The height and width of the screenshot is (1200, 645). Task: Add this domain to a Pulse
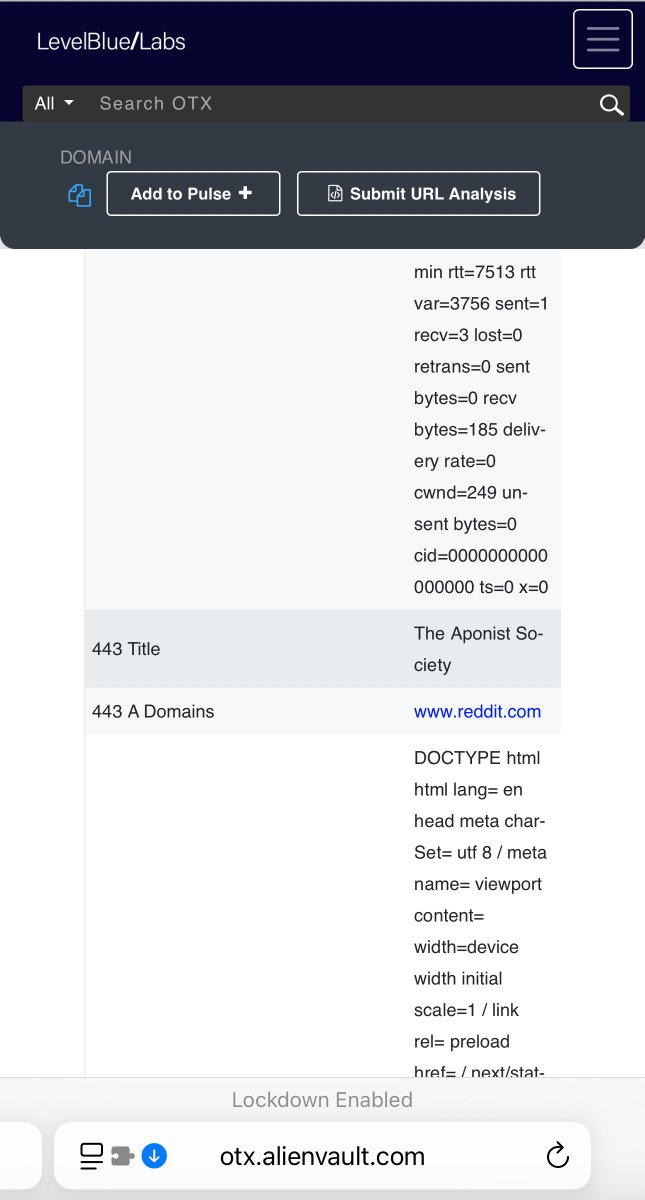pos(193,194)
